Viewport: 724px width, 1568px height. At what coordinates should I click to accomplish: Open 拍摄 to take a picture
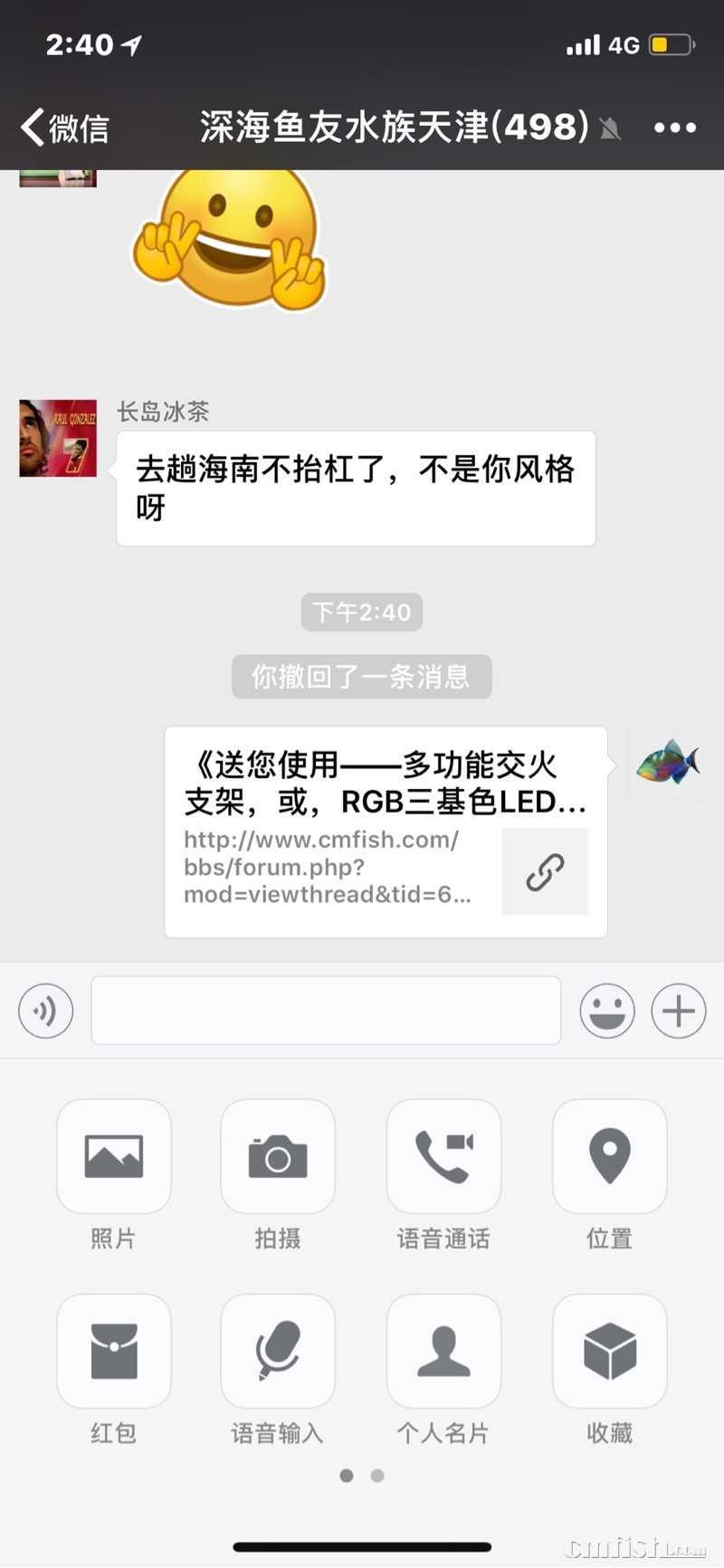(x=278, y=1156)
